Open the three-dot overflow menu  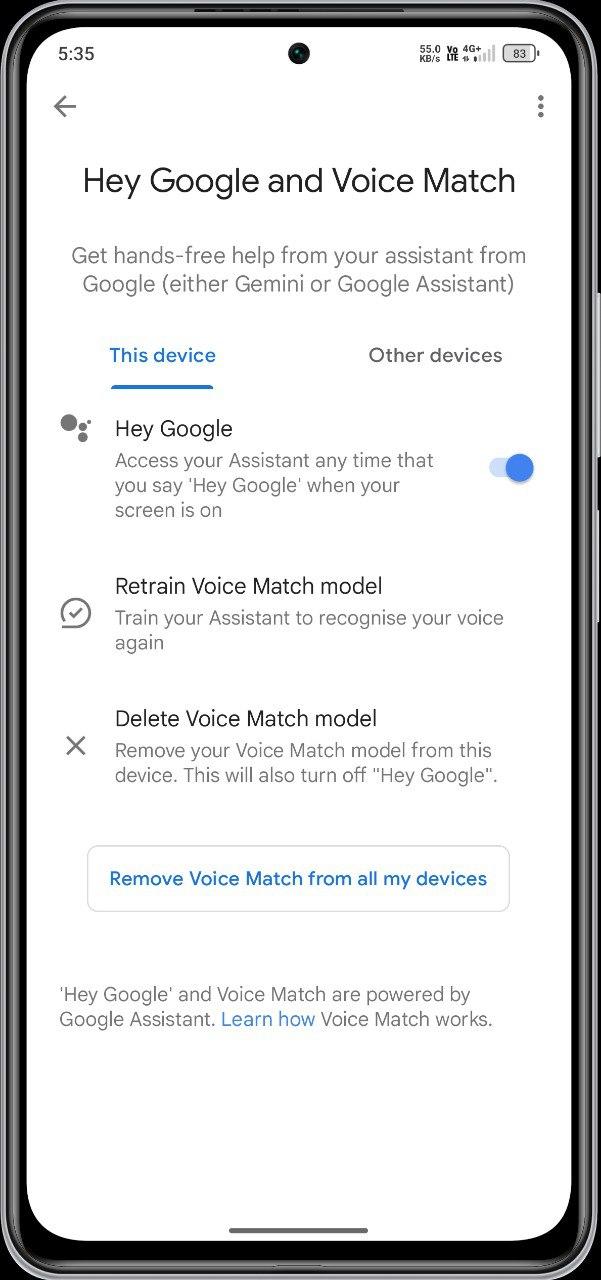(x=540, y=106)
